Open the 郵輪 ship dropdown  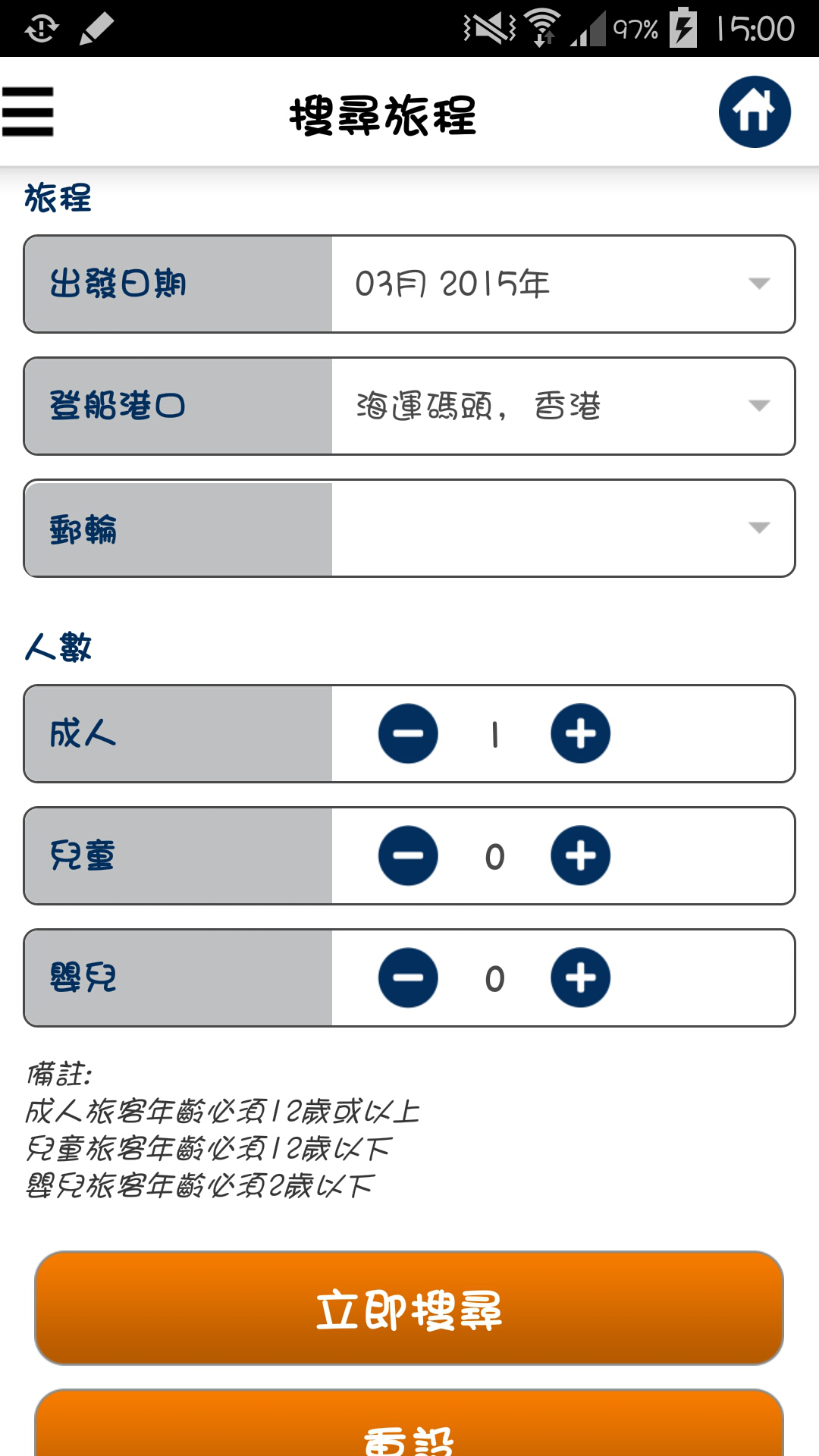pos(563,528)
